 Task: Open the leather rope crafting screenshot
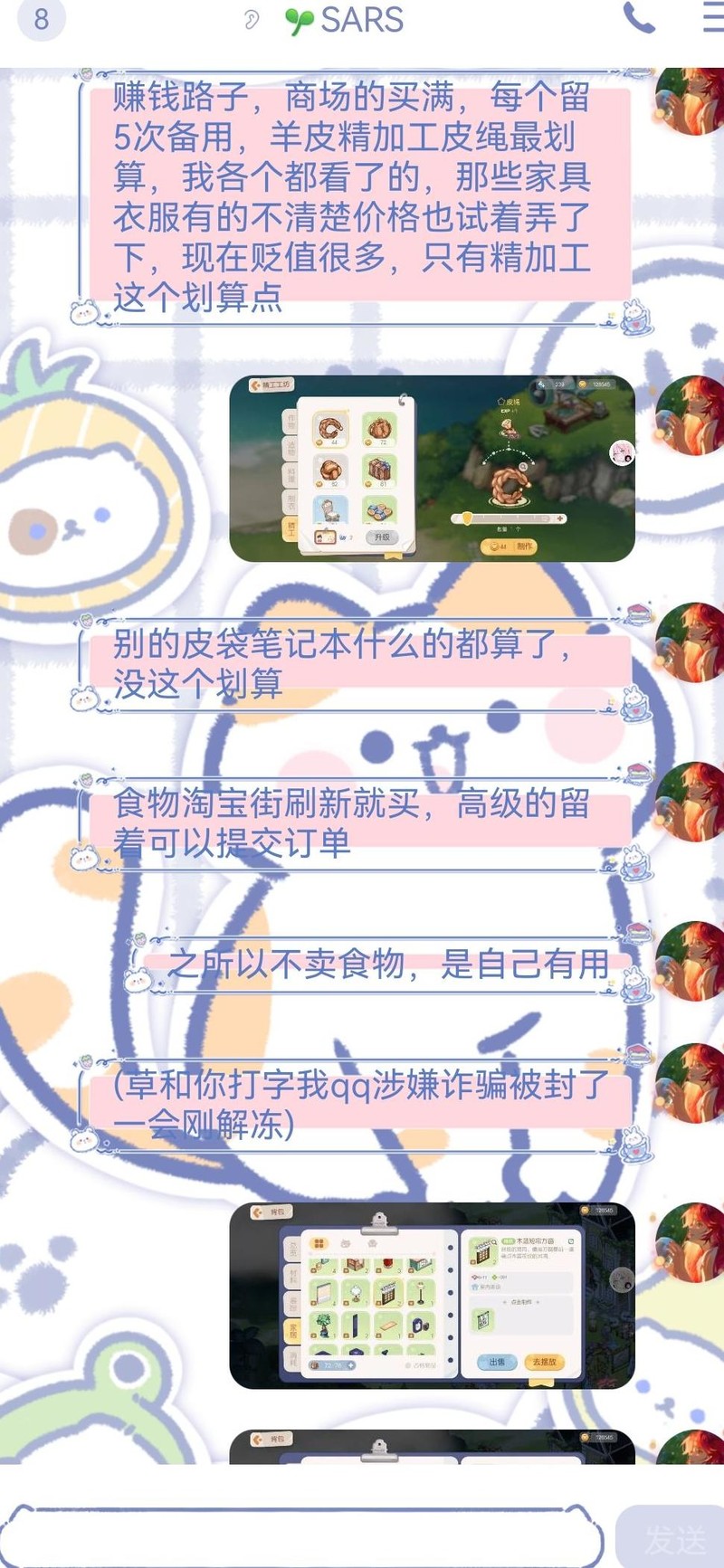(x=432, y=469)
